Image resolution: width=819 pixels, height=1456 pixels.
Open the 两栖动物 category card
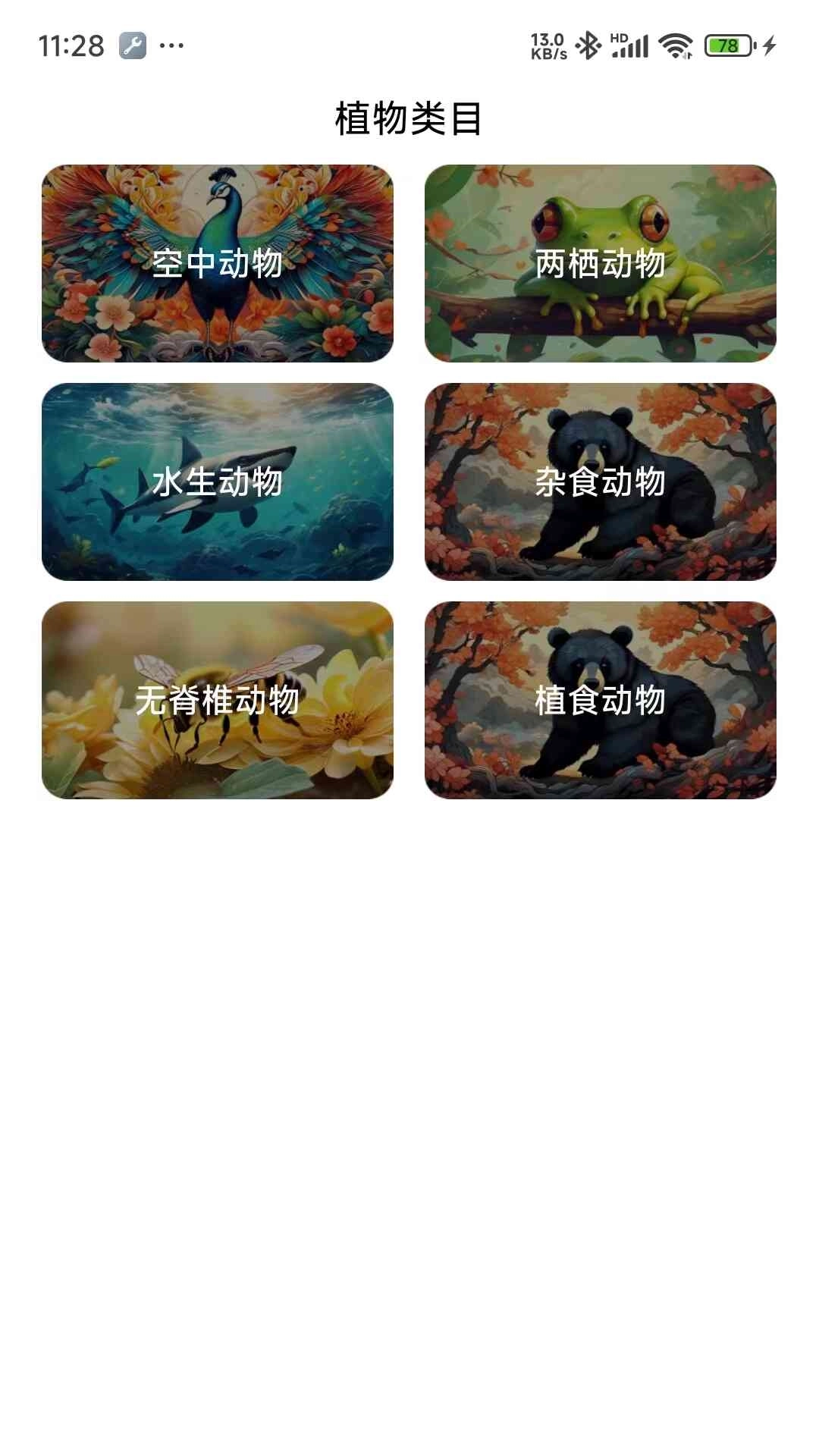[x=603, y=262]
